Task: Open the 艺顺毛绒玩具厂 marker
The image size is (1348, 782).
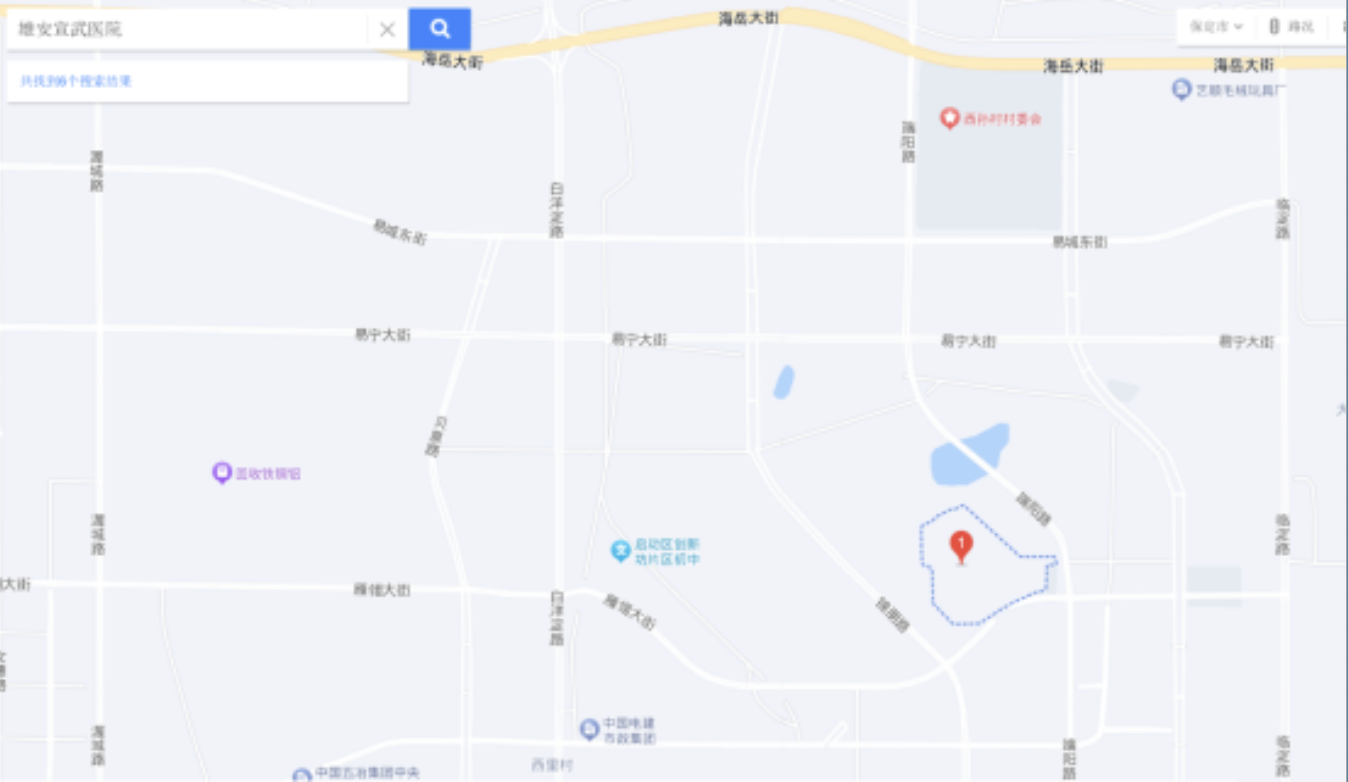Action: coord(1182,90)
